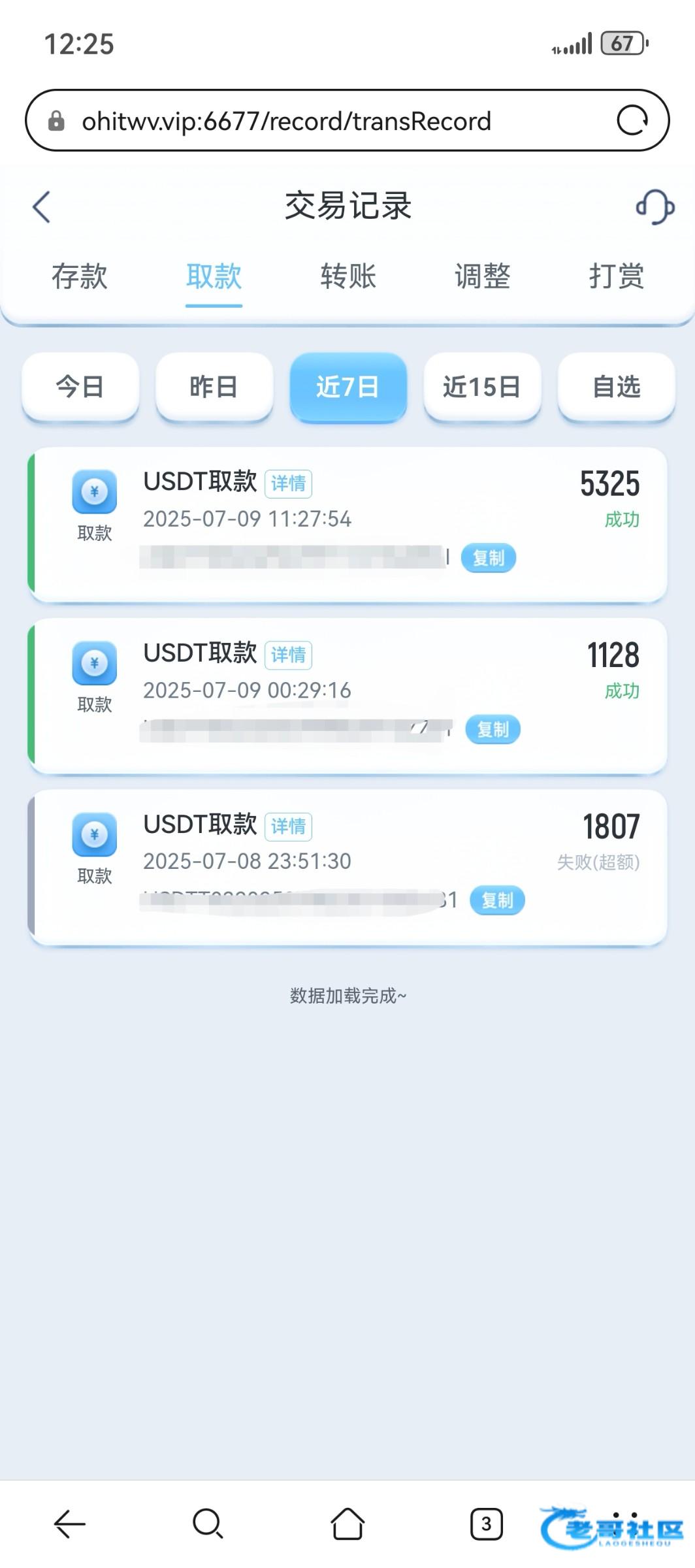Go to the browser home page
Screen dimensions: 695x1568
347,1524
